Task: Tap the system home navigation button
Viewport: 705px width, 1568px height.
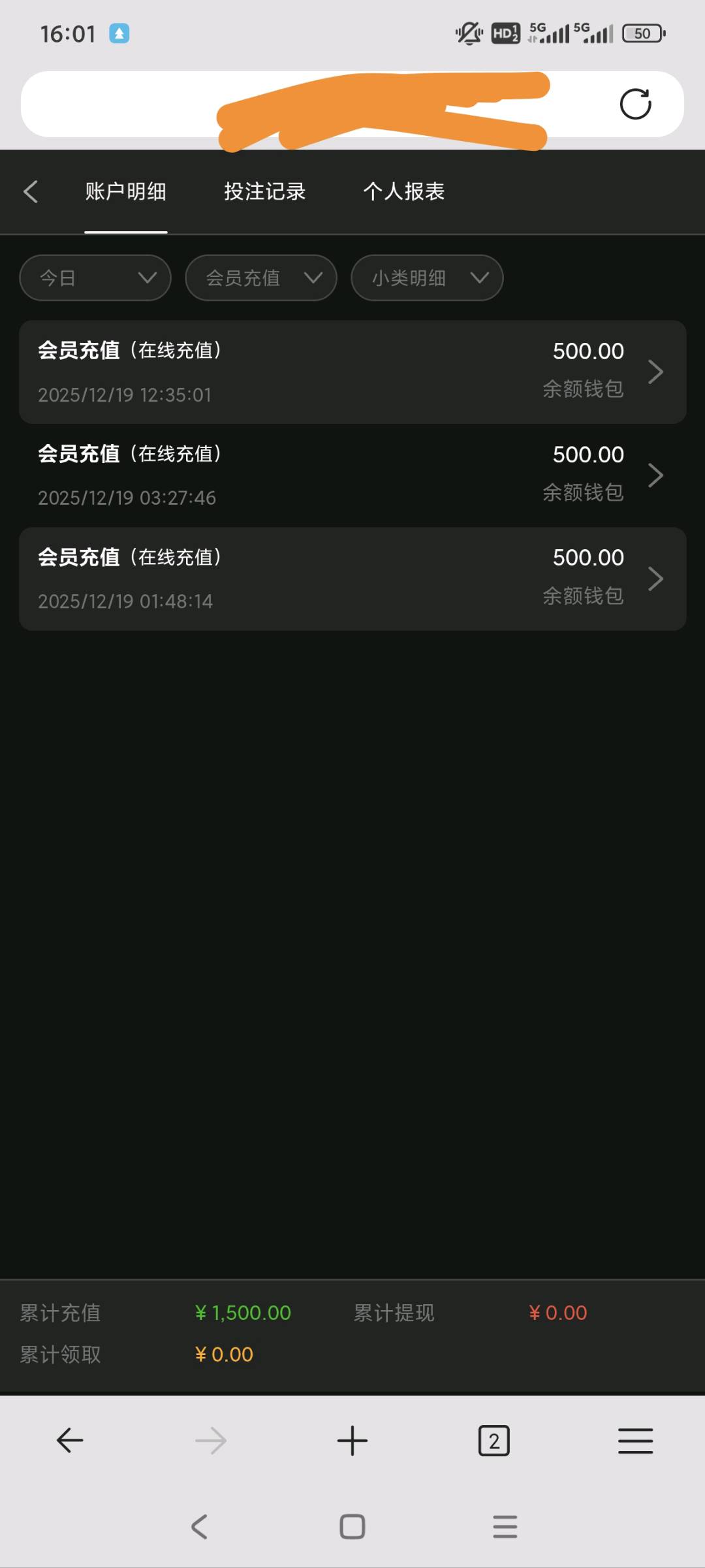Action: [351, 1527]
